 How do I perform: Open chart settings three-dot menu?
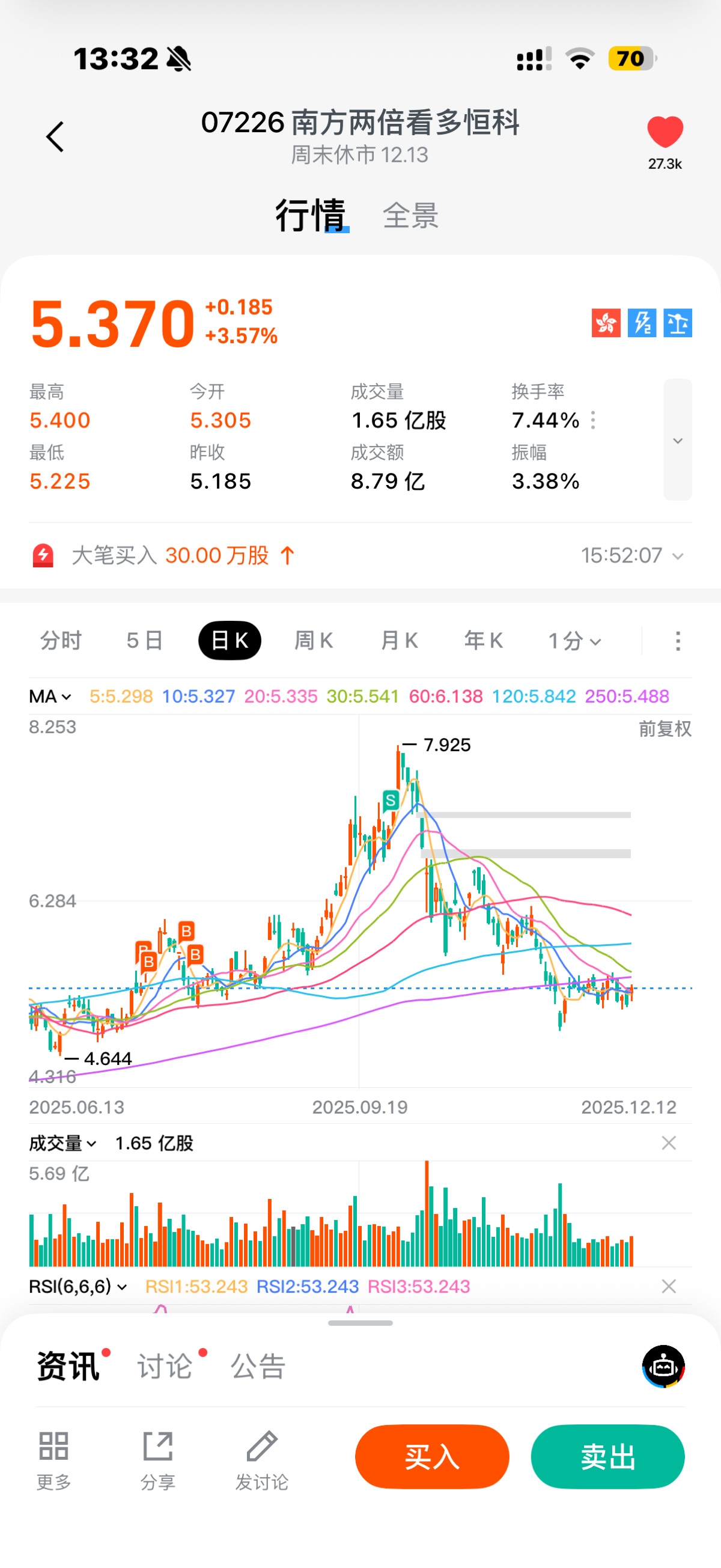678,641
